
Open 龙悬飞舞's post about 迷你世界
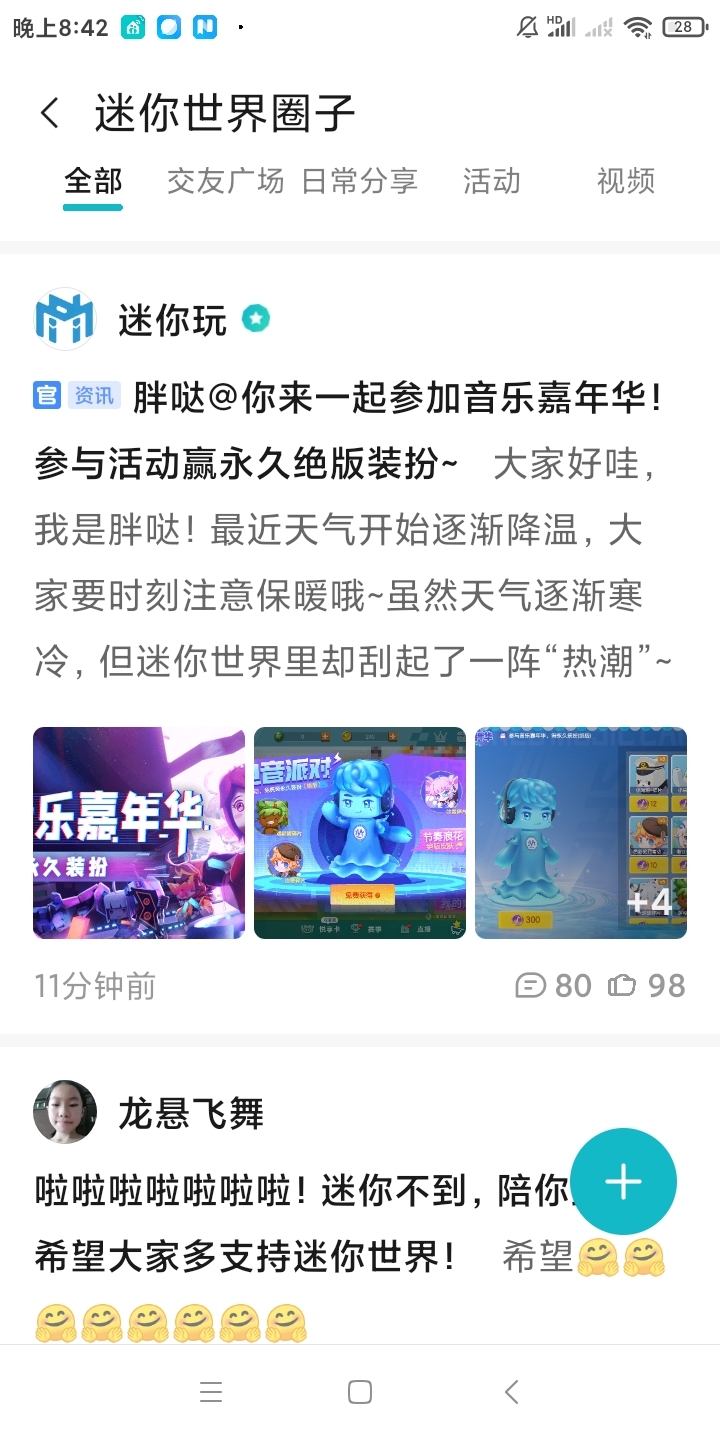[x=300, y=1225]
